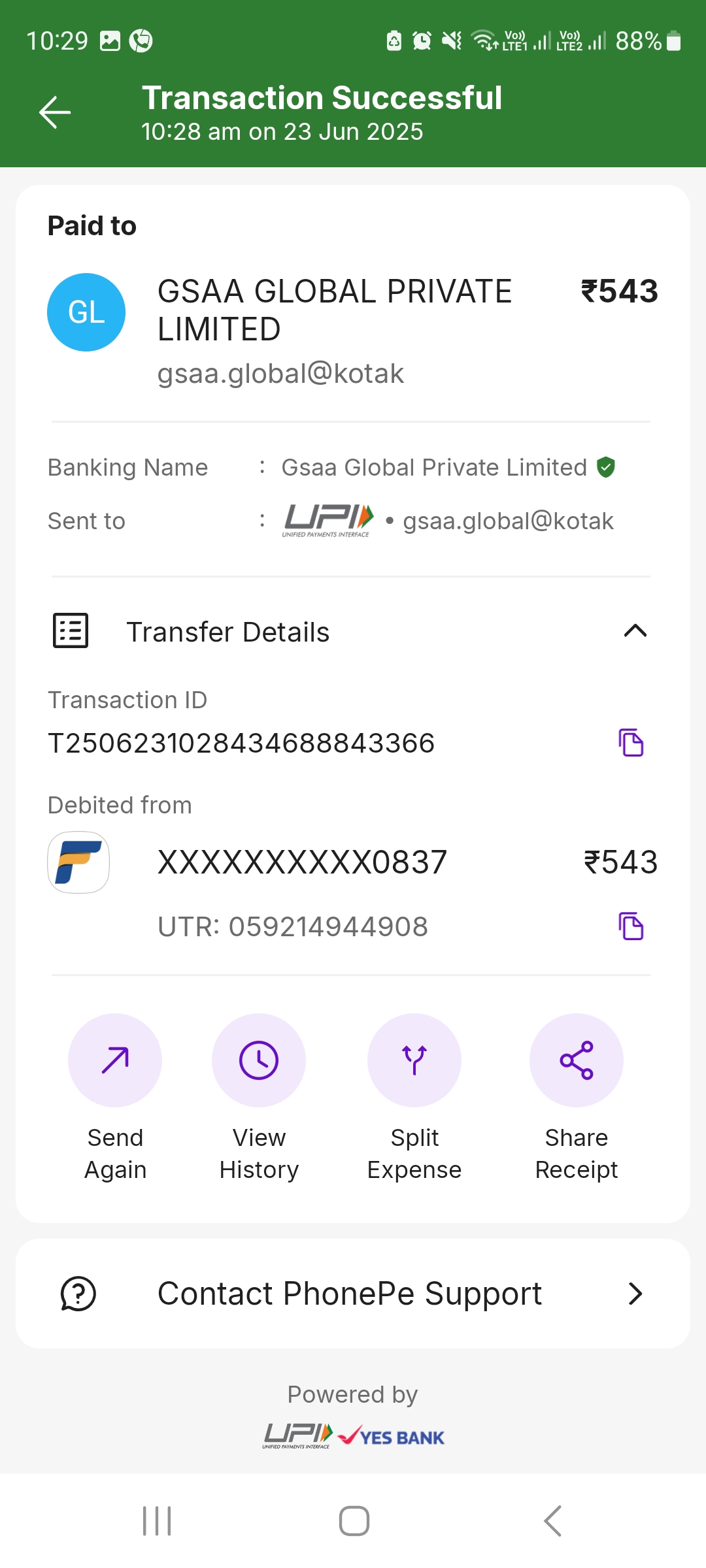Screen dimensions: 706x1568
Task: Copy the UTR number
Action: 631,926
